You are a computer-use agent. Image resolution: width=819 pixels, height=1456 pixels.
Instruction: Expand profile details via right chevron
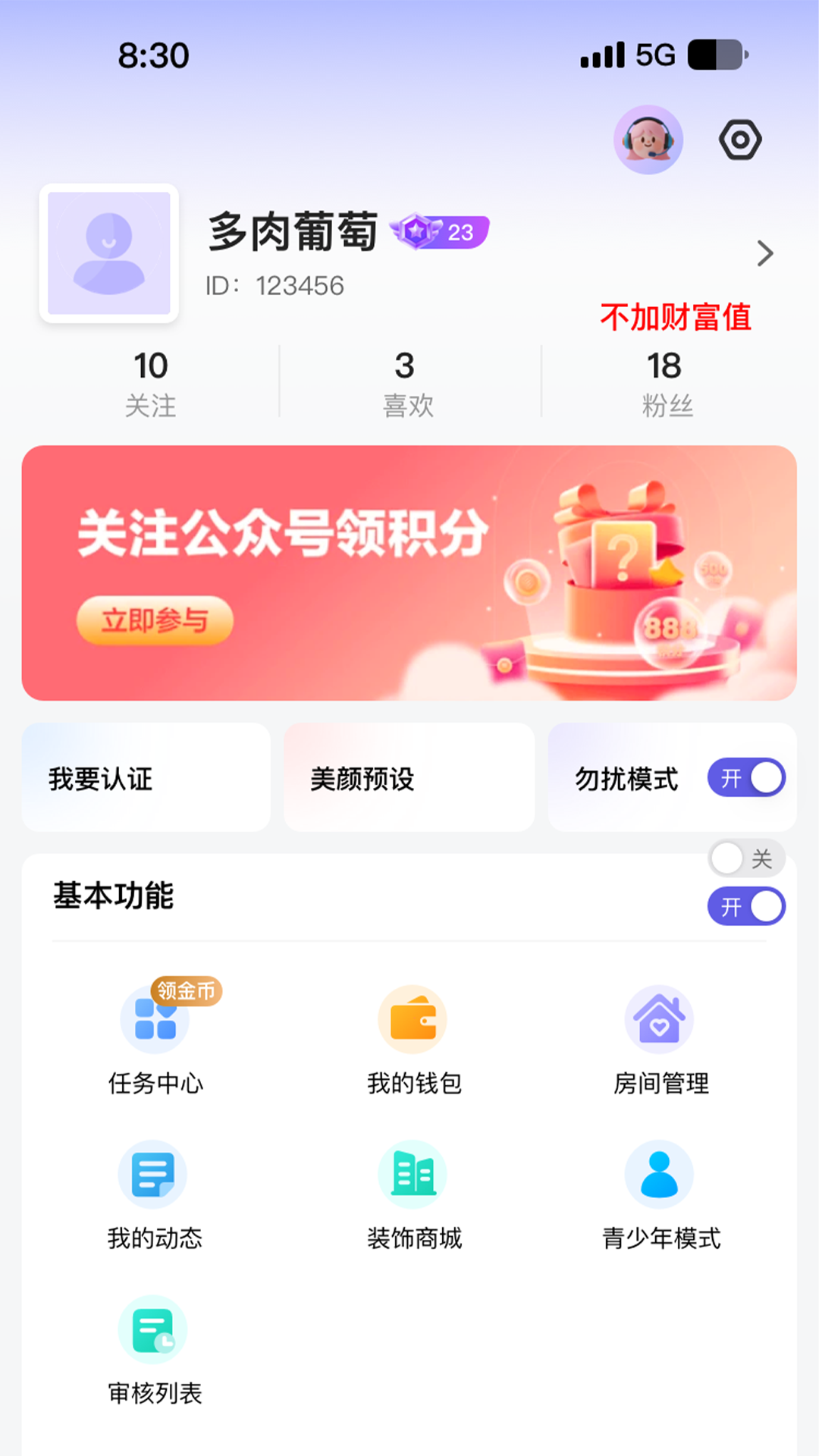point(764,253)
